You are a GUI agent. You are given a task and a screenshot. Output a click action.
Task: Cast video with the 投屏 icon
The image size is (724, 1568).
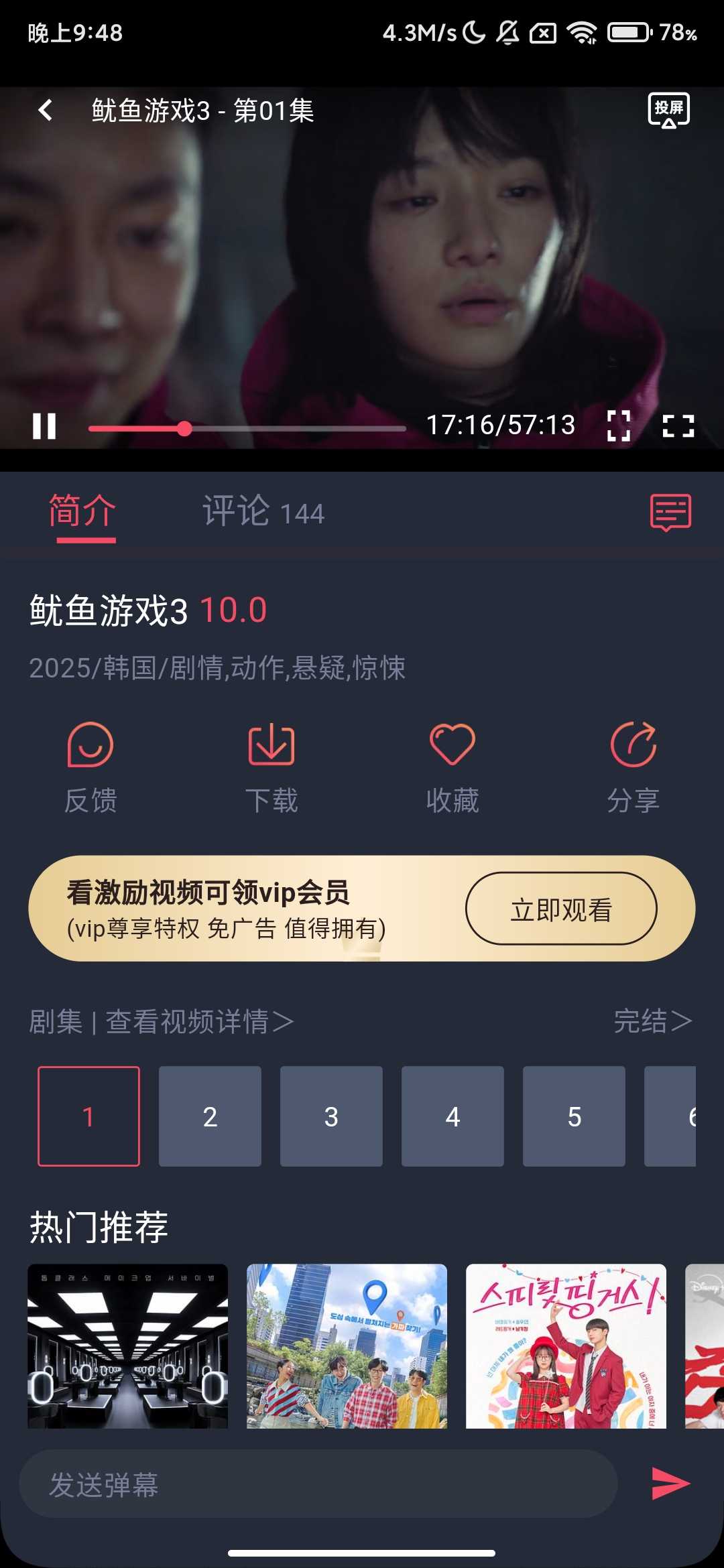668,110
